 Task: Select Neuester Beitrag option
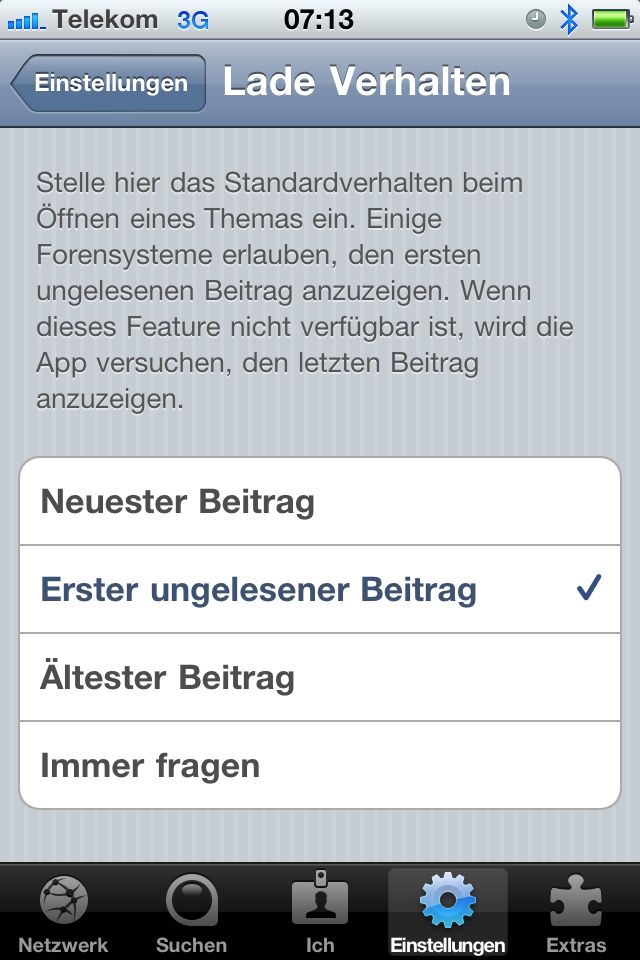click(x=320, y=501)
